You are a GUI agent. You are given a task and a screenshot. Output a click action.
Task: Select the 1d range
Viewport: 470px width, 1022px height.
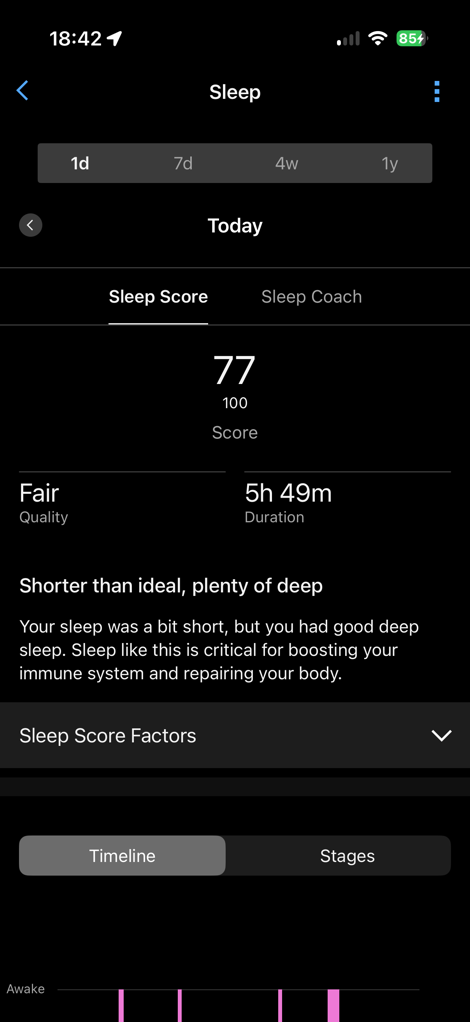coord(80,163)
